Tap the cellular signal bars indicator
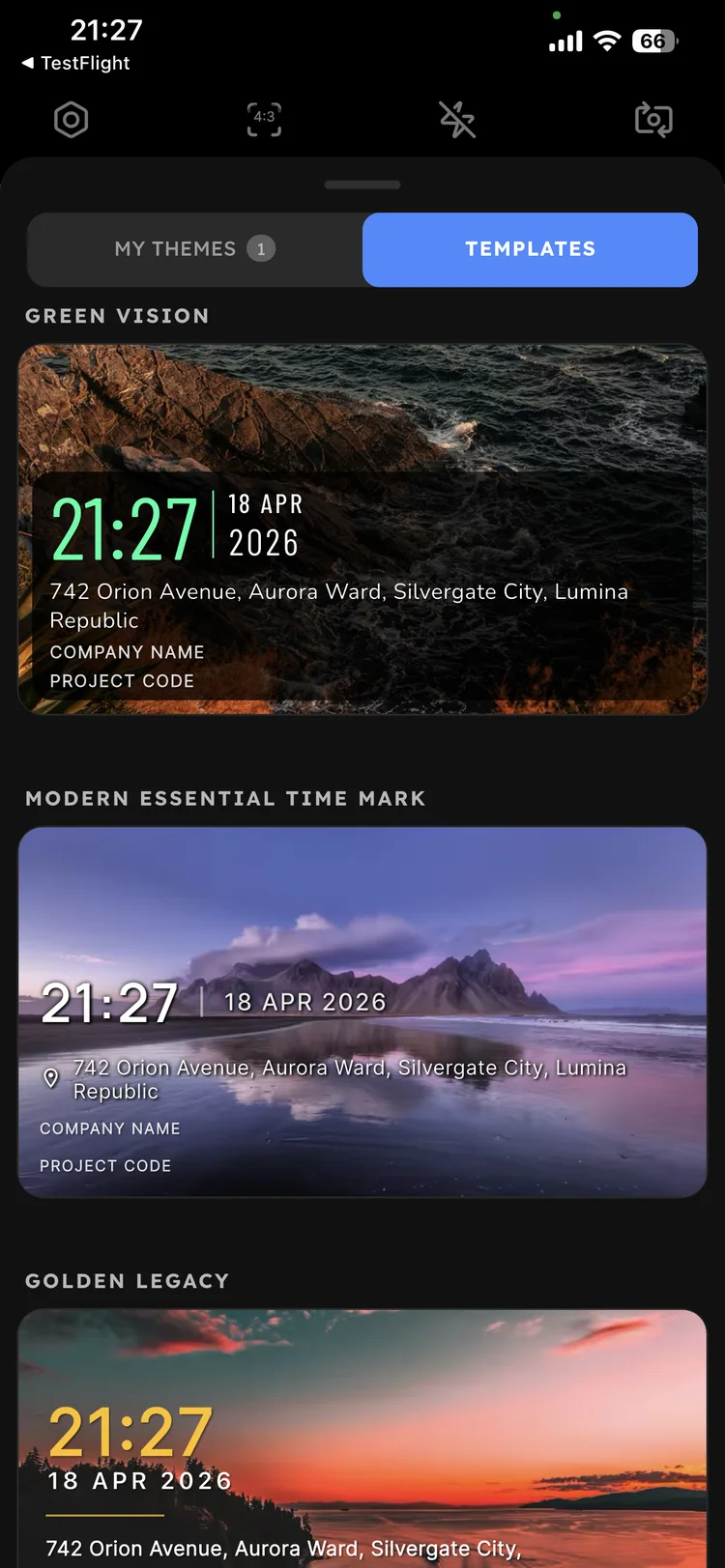 click(564, 41)
